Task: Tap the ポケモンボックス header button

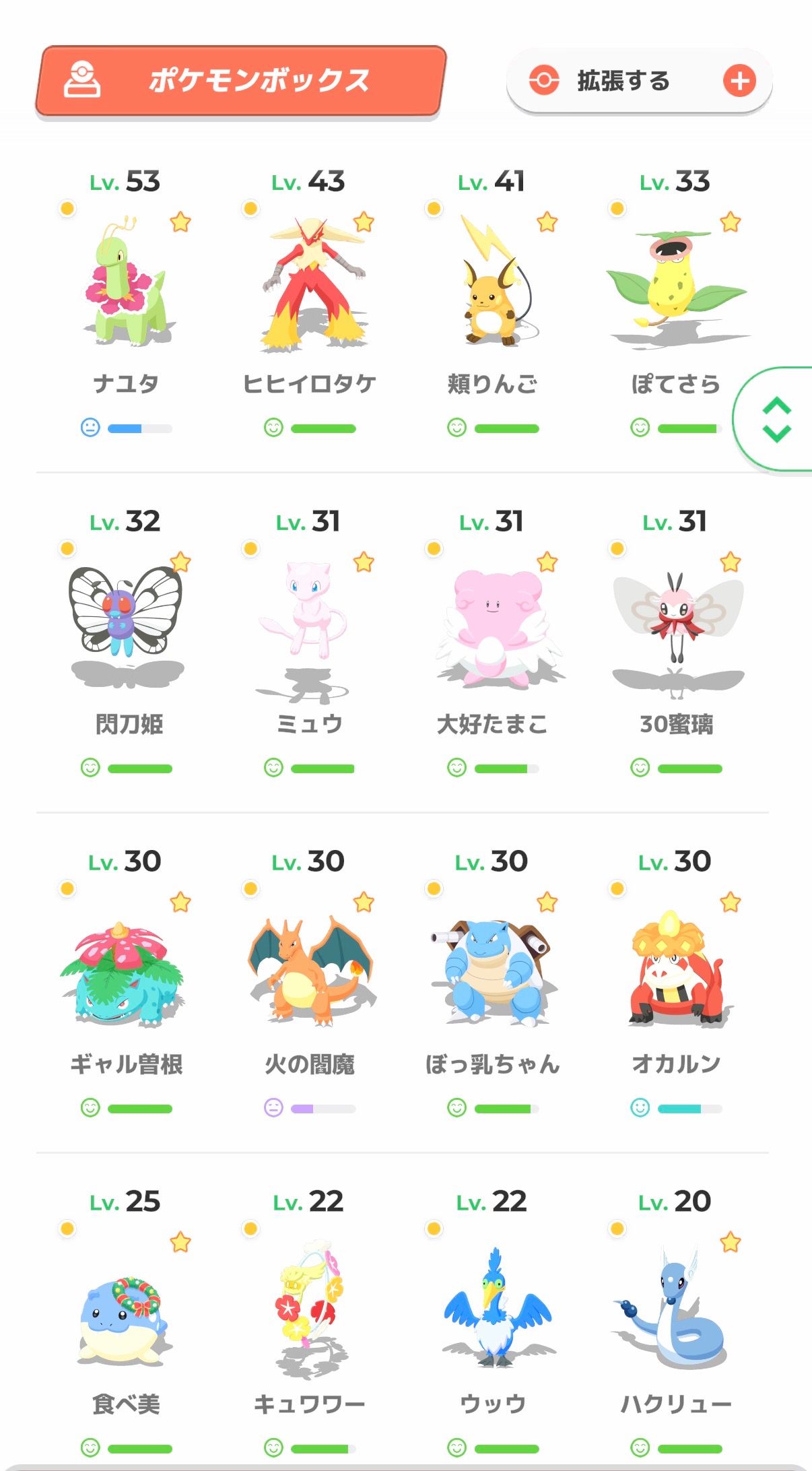Action: [x=240, y=81]
